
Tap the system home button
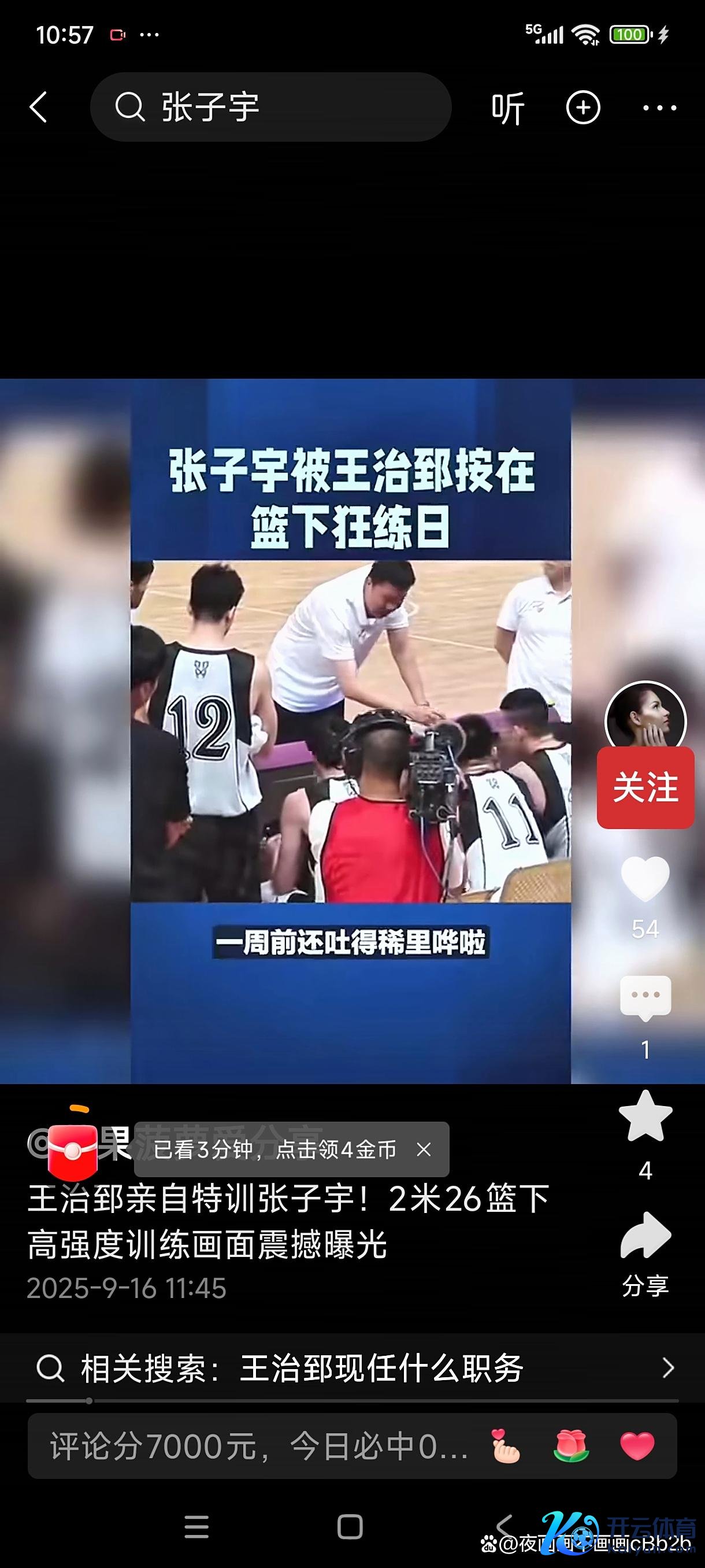(350, 1526)
